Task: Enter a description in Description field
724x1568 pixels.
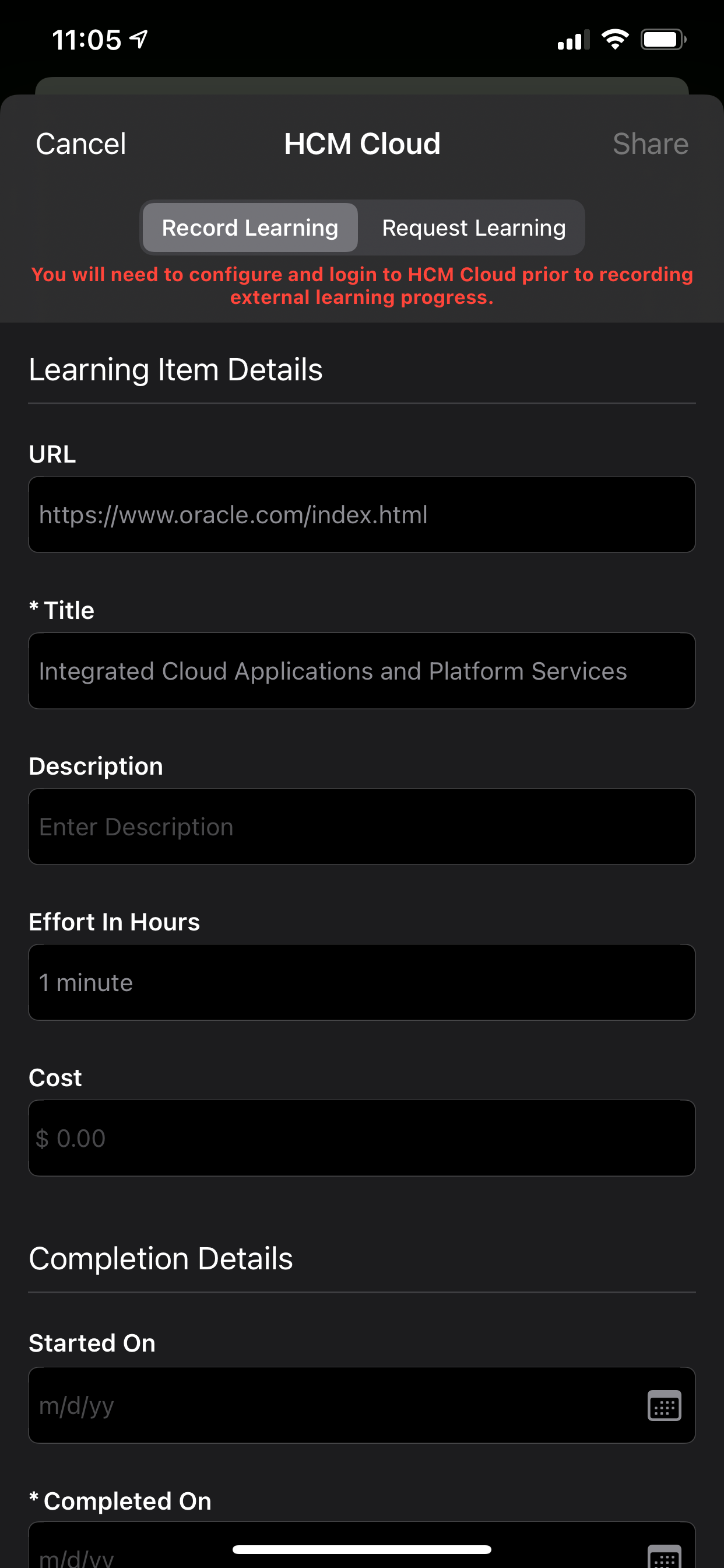Action: pos(361,827)
